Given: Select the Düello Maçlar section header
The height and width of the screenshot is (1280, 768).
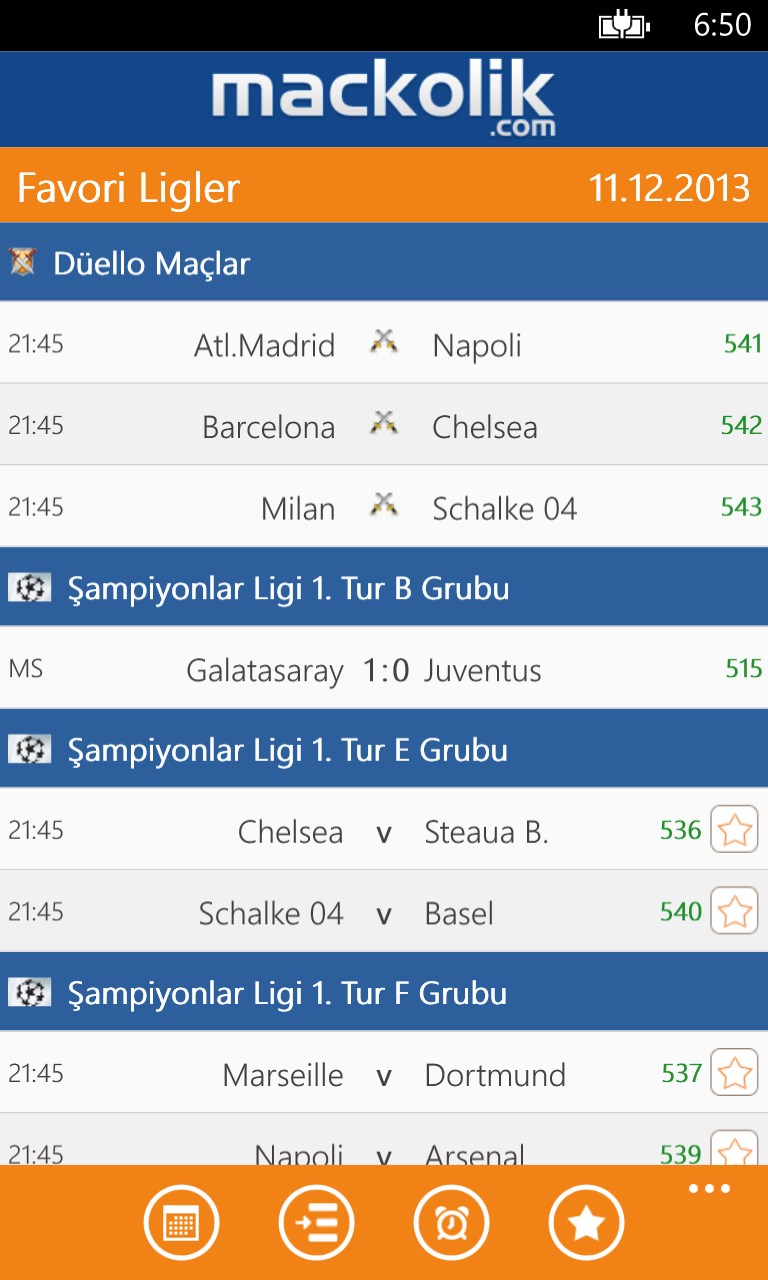Looking at the screenshot, I should [x=384, y=263].
